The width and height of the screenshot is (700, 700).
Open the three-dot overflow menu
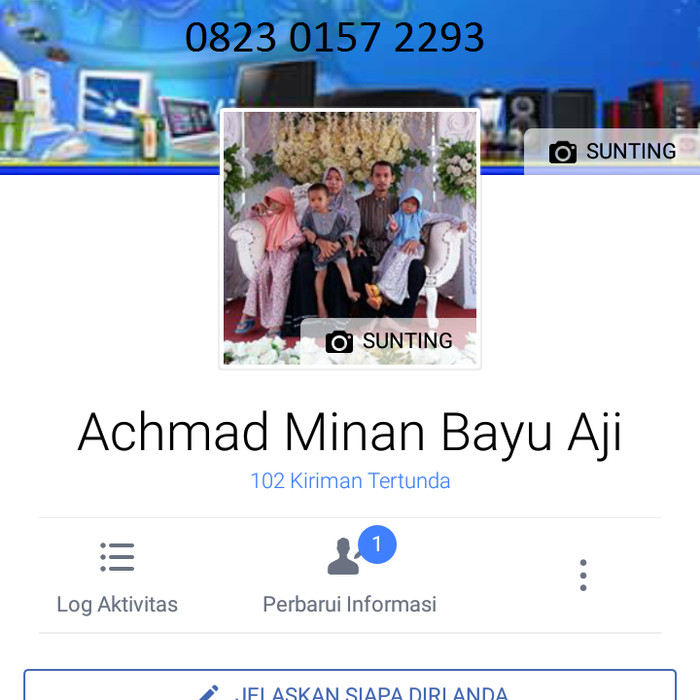pyautogui.click(x=583, y=575)
